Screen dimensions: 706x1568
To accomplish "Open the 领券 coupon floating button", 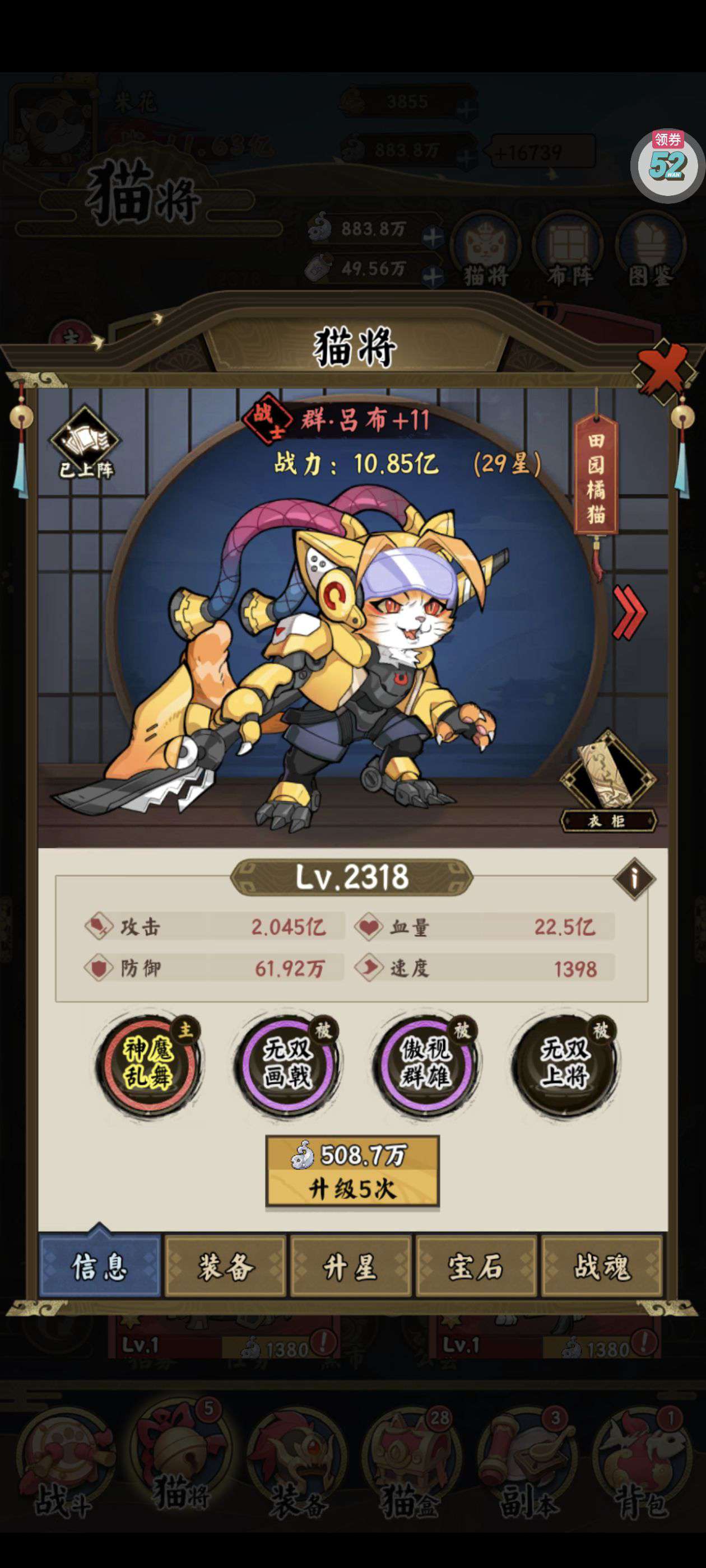I will (x=667, y=164).
